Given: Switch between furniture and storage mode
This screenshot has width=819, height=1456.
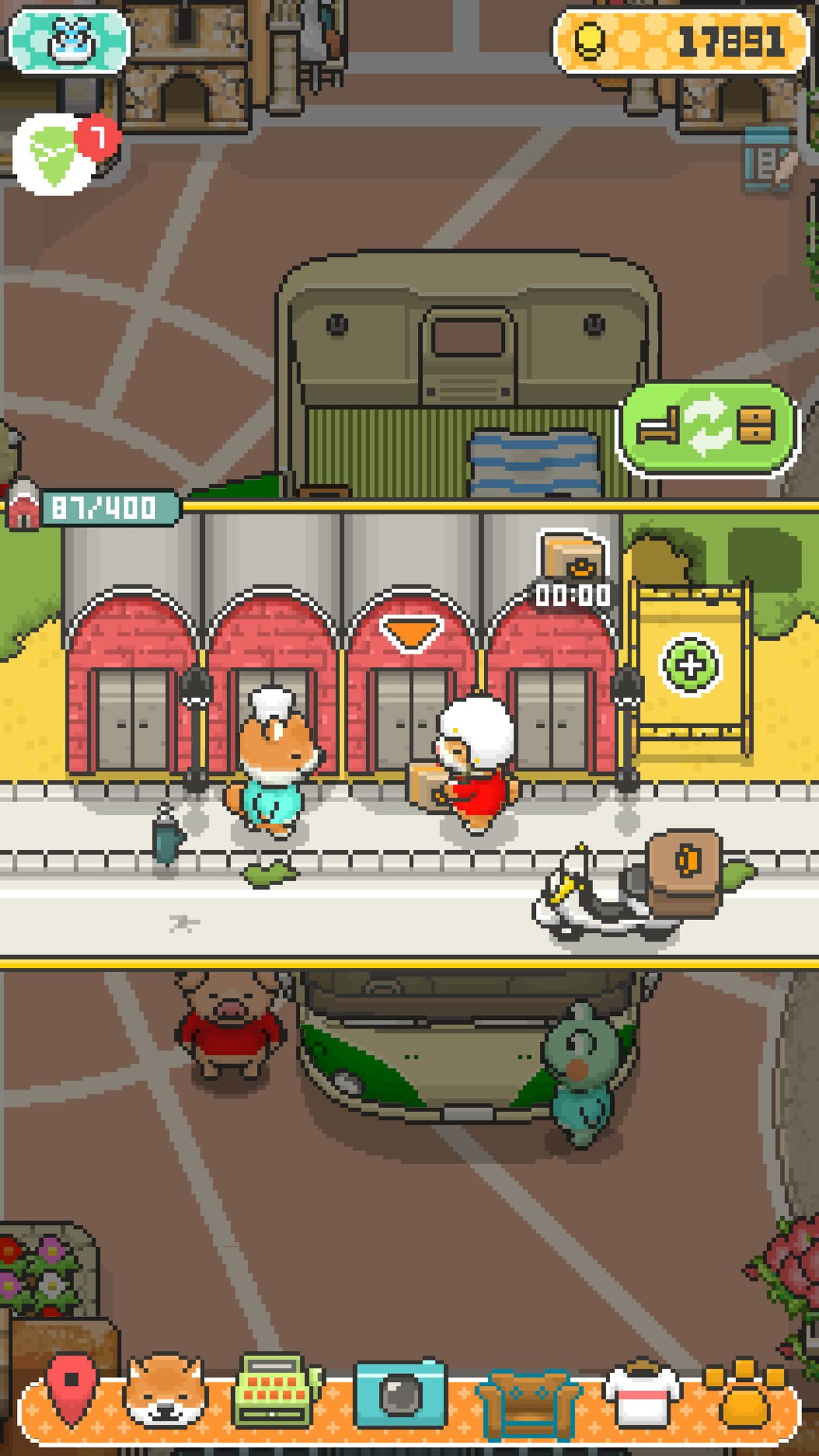Looking at the screenshot, I should pyautogui.click(x=707, y=429).
